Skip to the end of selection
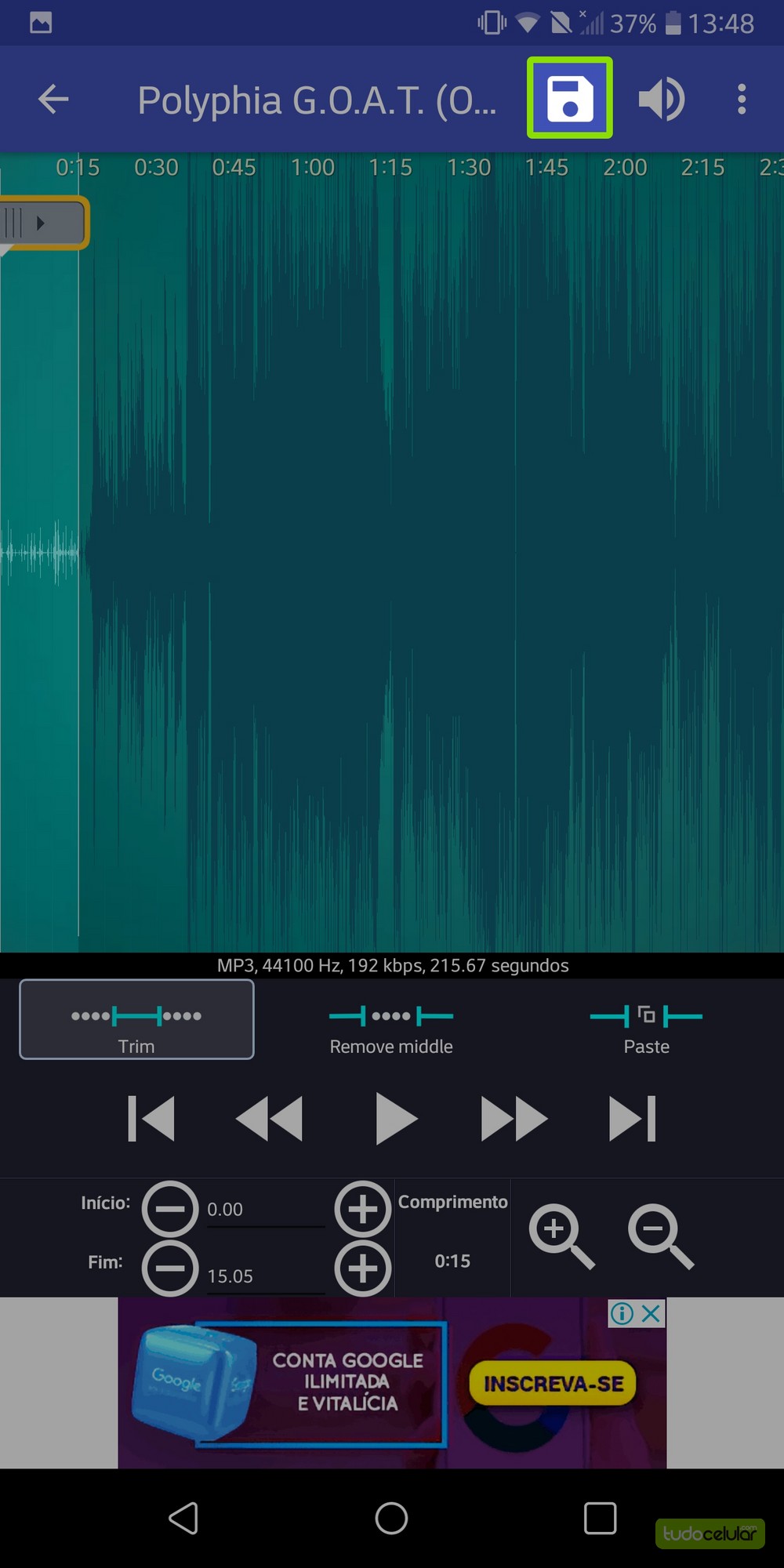The image size is (784, 1568). click(x=632, y=1118)
